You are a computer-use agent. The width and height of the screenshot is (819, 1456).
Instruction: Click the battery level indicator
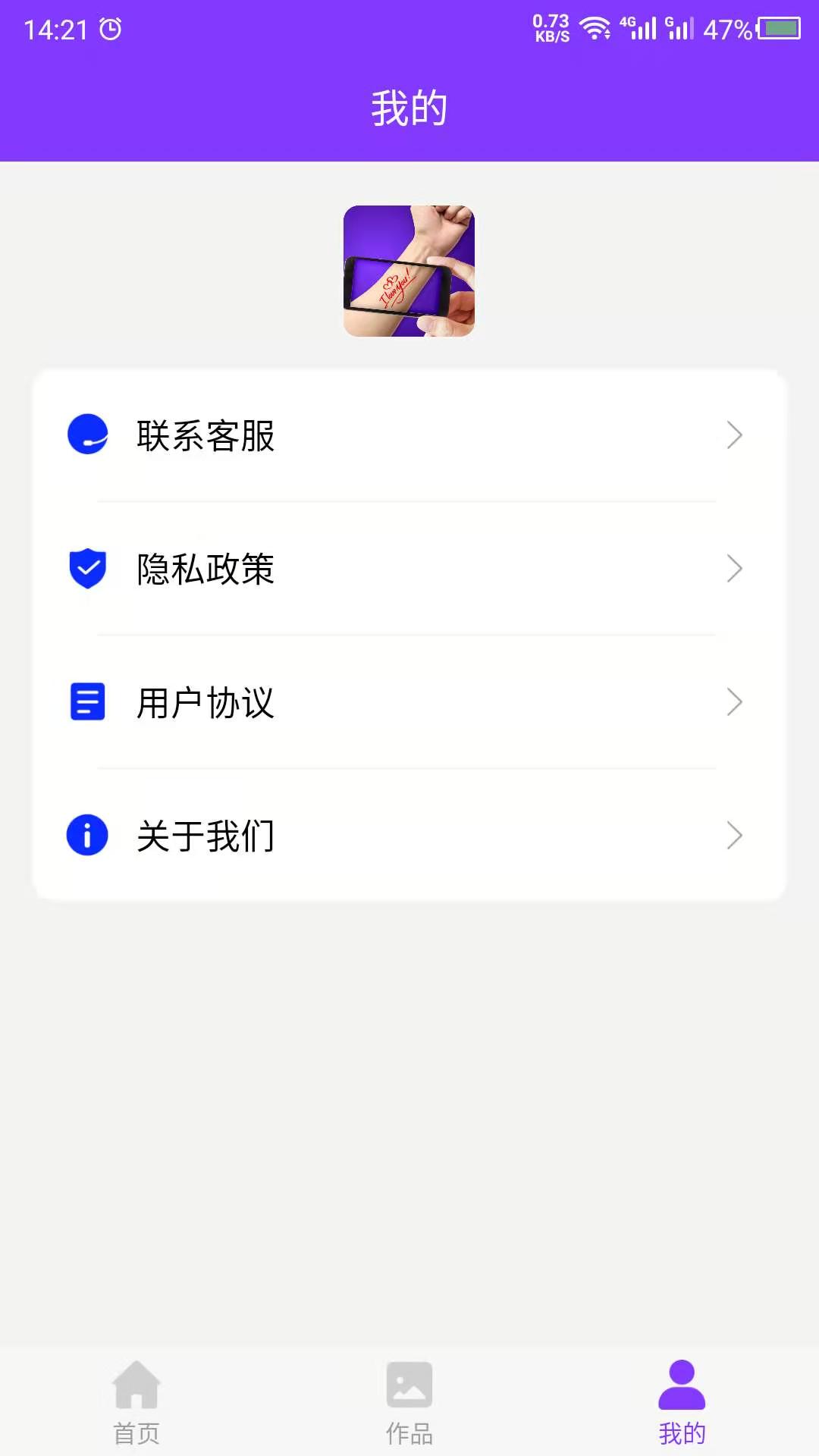click(x=775, y=30)
